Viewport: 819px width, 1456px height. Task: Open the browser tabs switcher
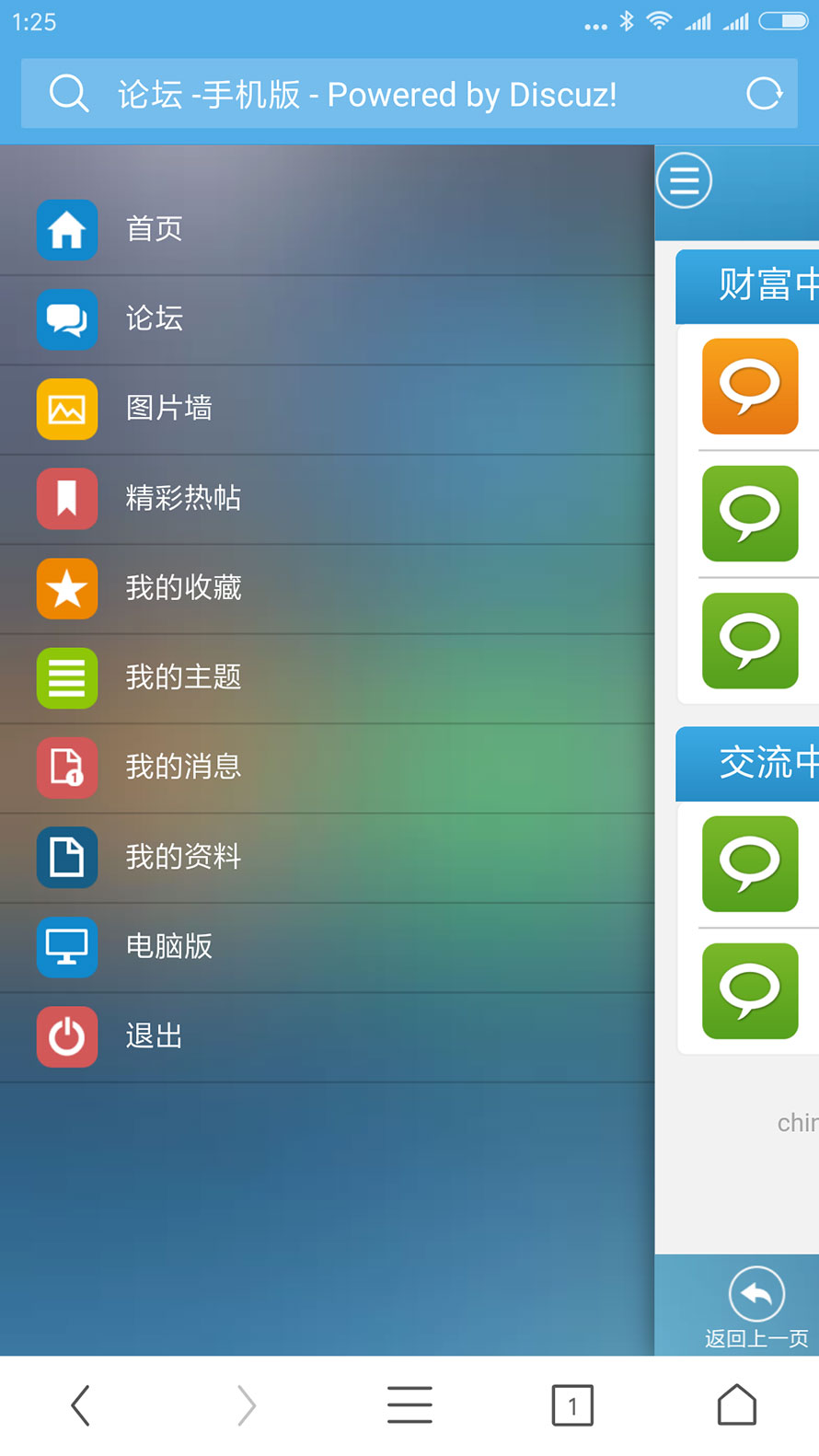point(572,1405)
